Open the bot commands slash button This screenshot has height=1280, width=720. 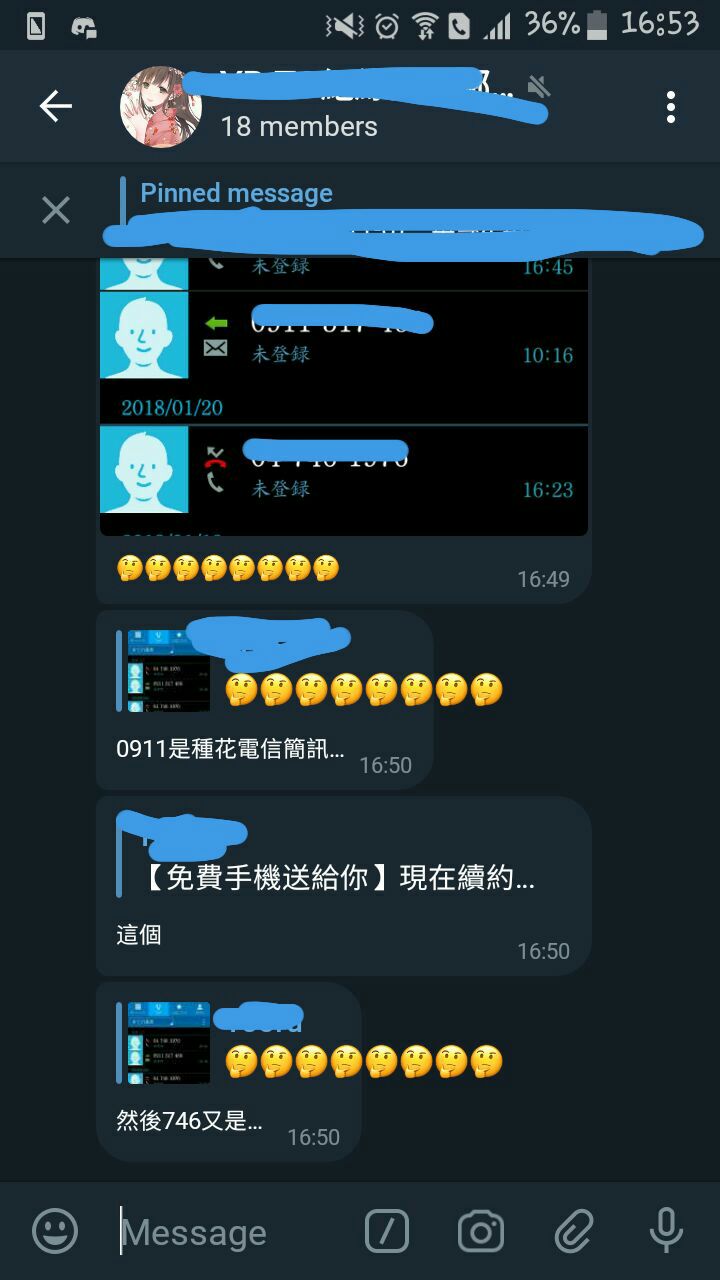point(387,1231)
